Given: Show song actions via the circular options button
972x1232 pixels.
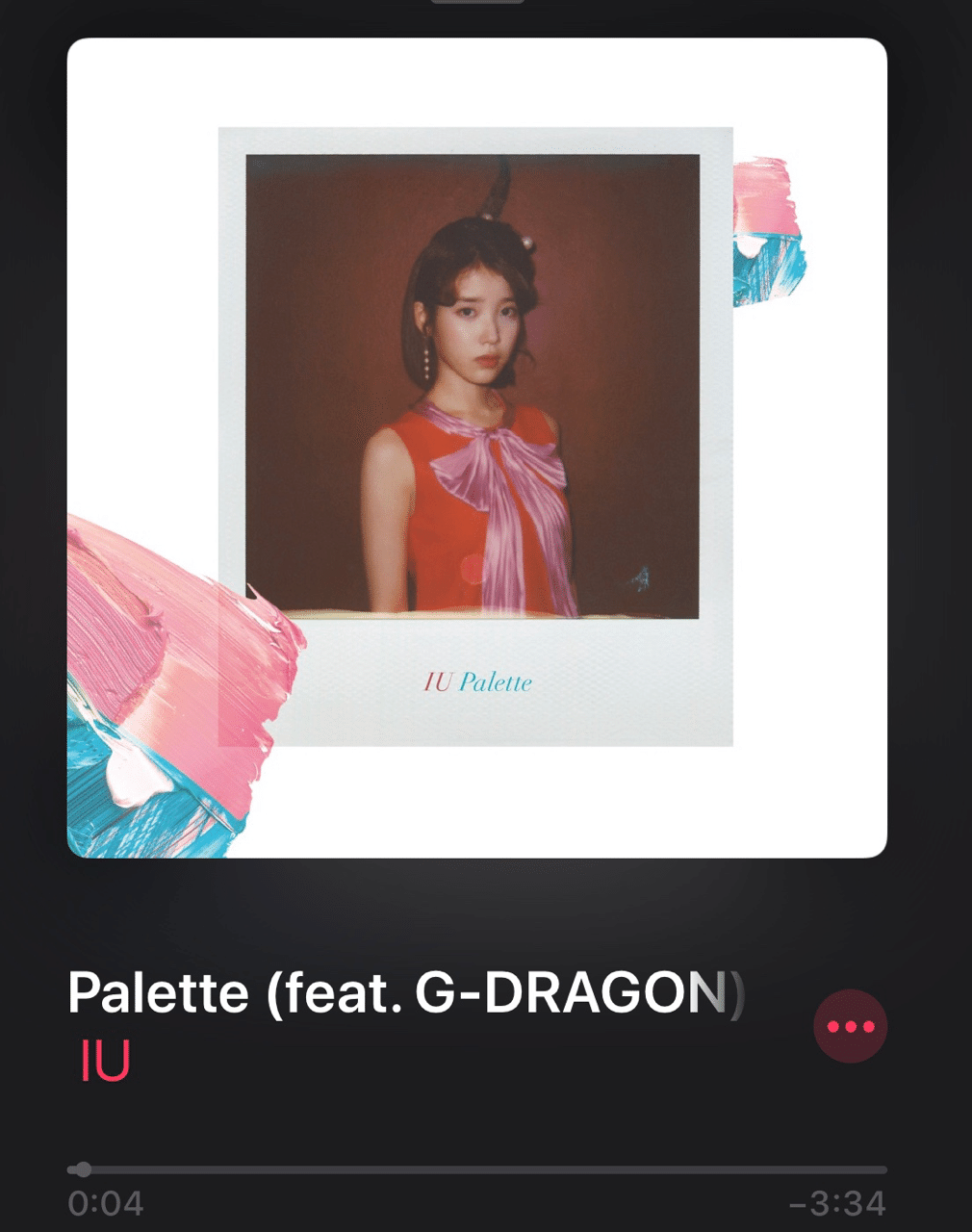Looking at the screenshot, I should (x=851, y=1026).
